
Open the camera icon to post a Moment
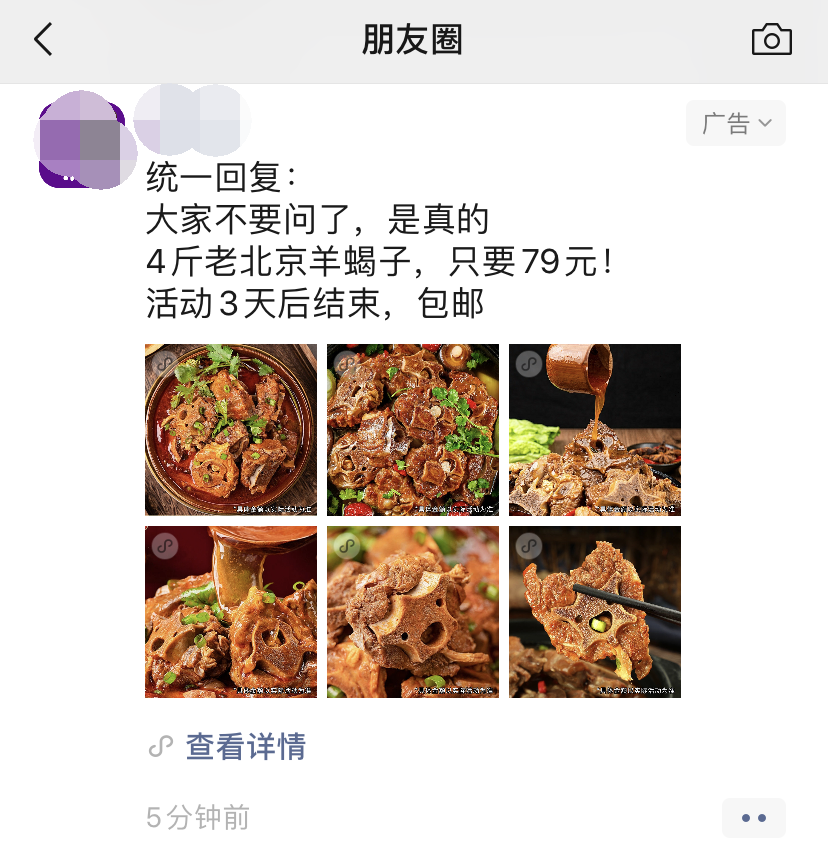[x=772, y=40]
